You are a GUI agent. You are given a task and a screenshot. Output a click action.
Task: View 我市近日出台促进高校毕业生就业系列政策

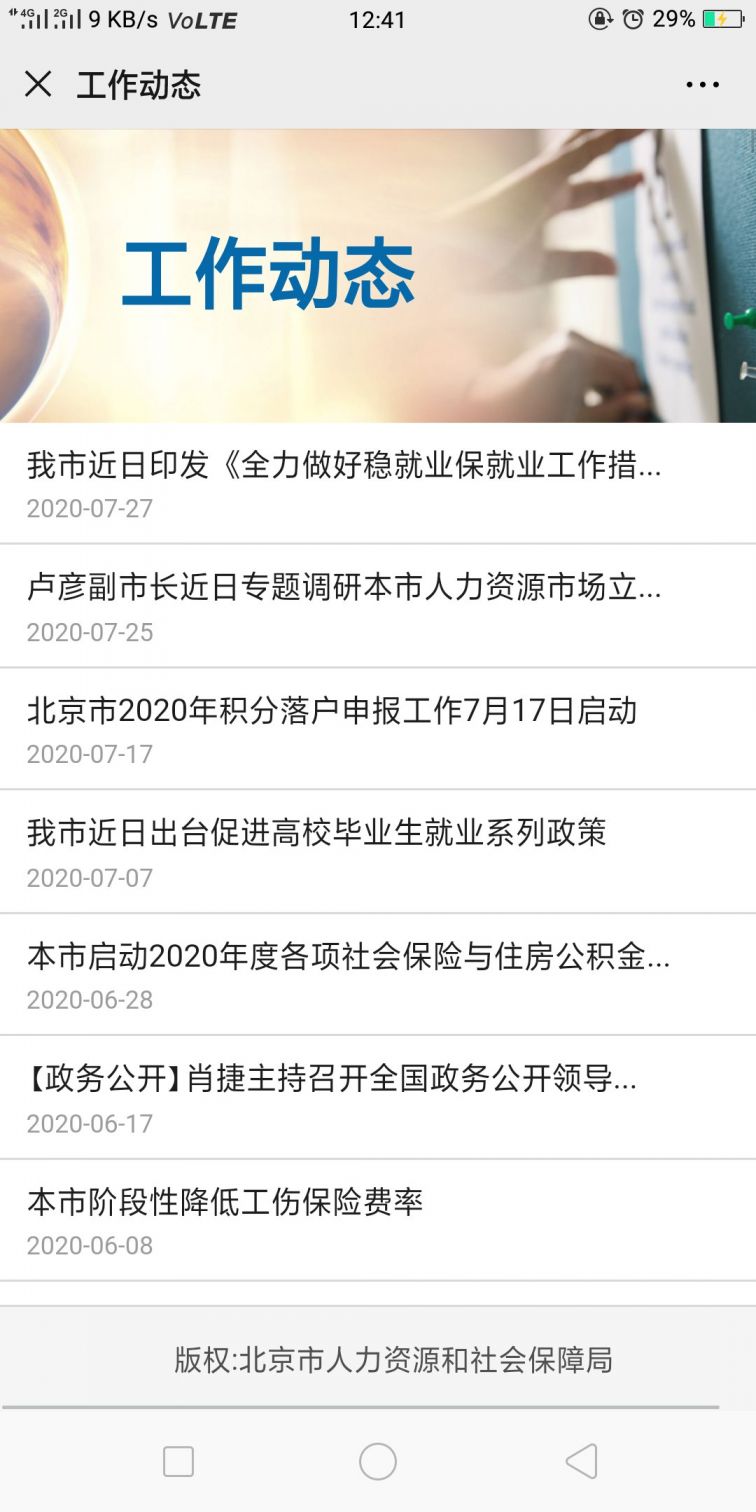pyautogui.click(x=317, y=833)
